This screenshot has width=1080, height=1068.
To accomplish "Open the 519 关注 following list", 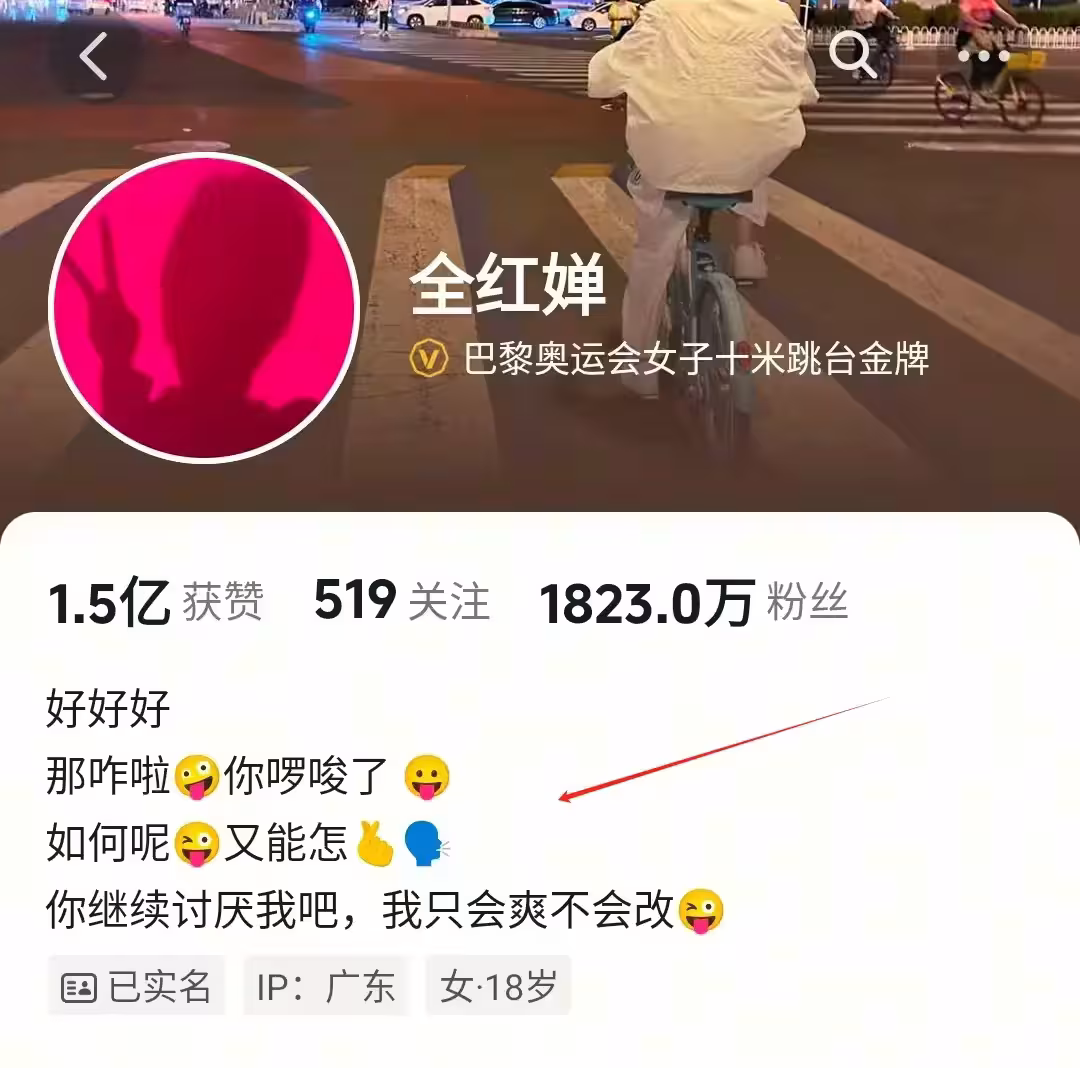I will pos(401,602).
